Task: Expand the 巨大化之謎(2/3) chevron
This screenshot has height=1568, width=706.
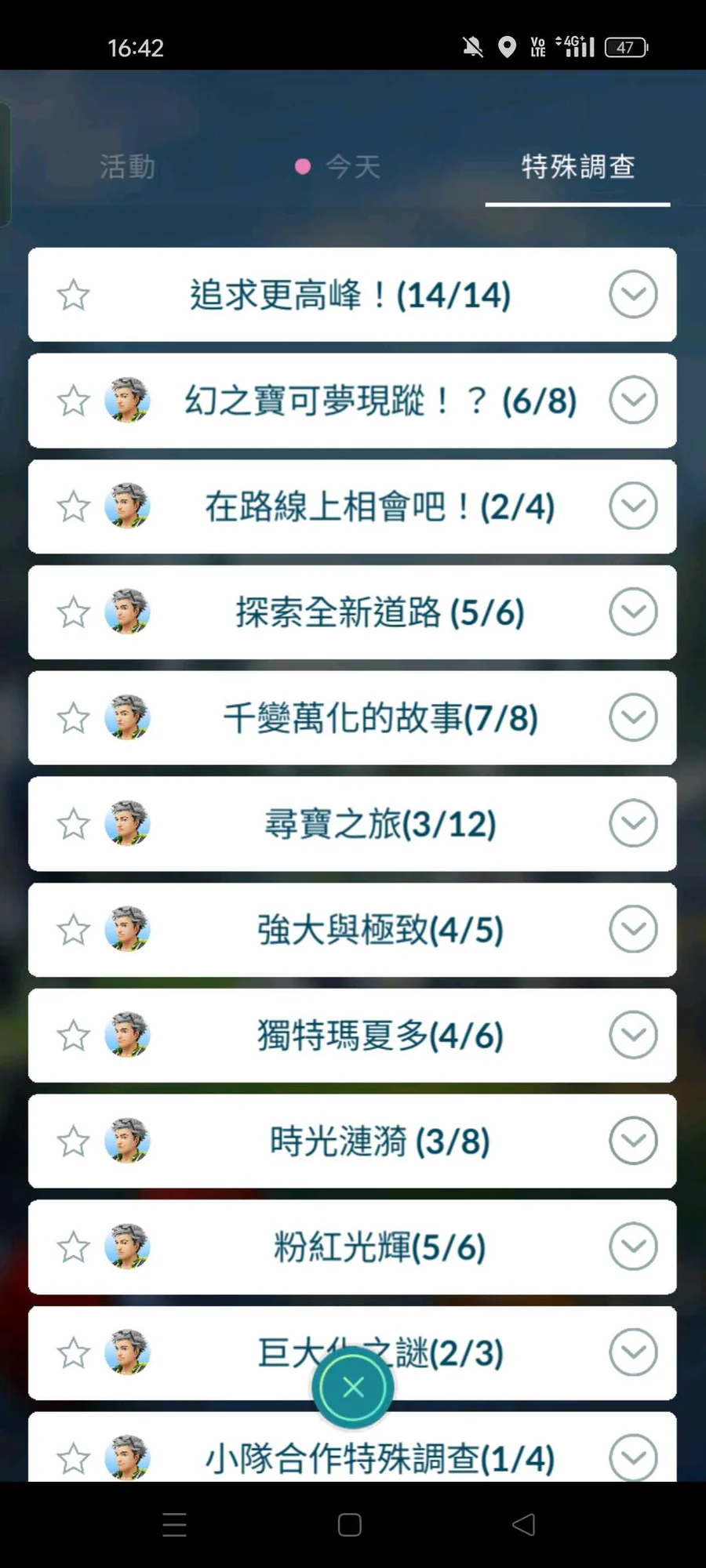Action: click(632, 1353)
